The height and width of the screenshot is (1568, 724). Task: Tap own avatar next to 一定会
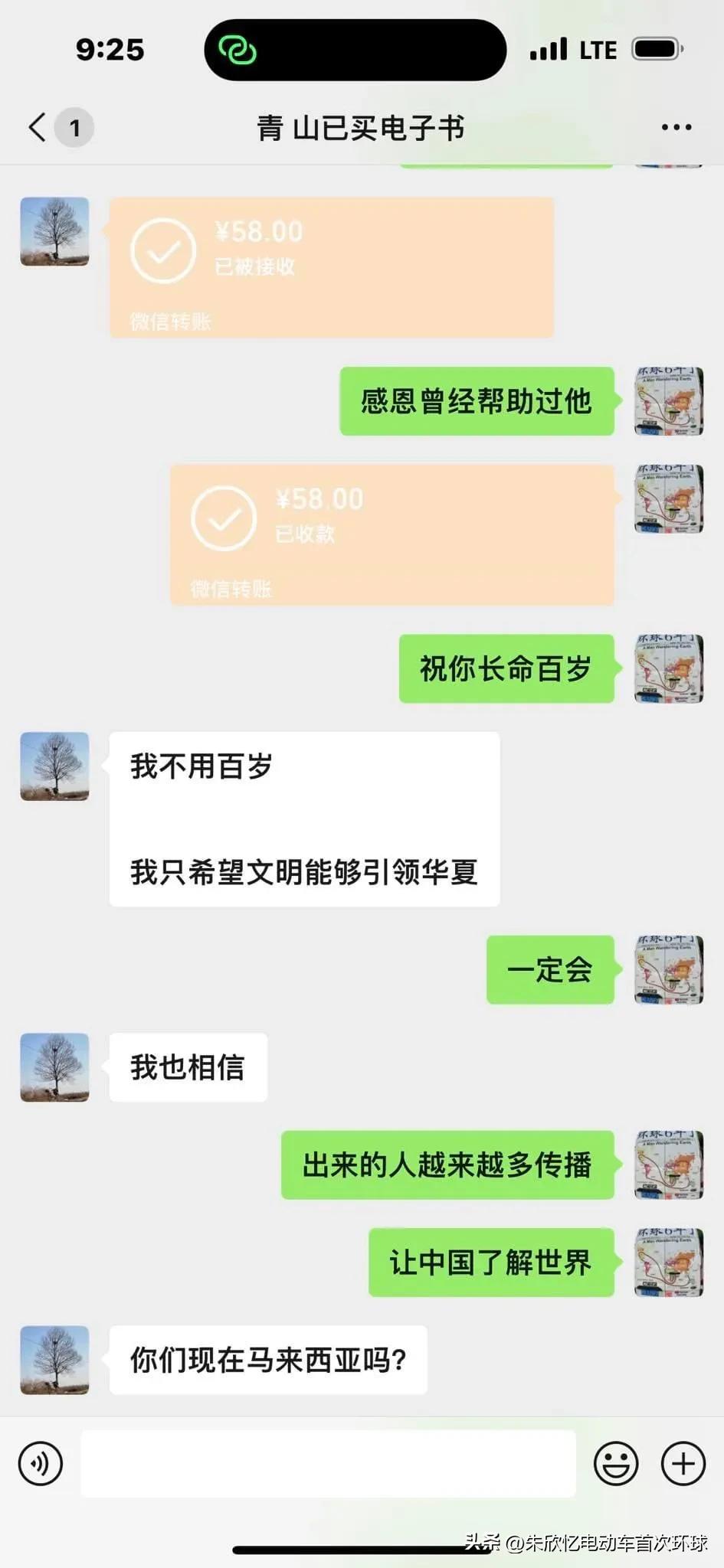click(x=668, y=969)
